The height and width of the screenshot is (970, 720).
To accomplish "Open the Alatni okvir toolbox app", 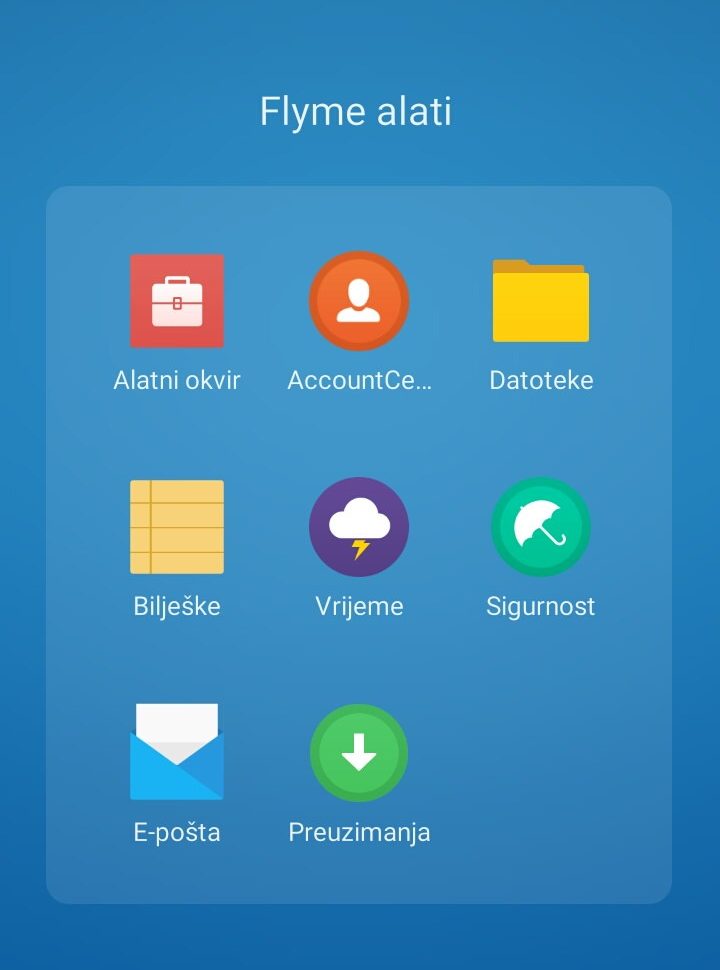I will click(177, 301).
